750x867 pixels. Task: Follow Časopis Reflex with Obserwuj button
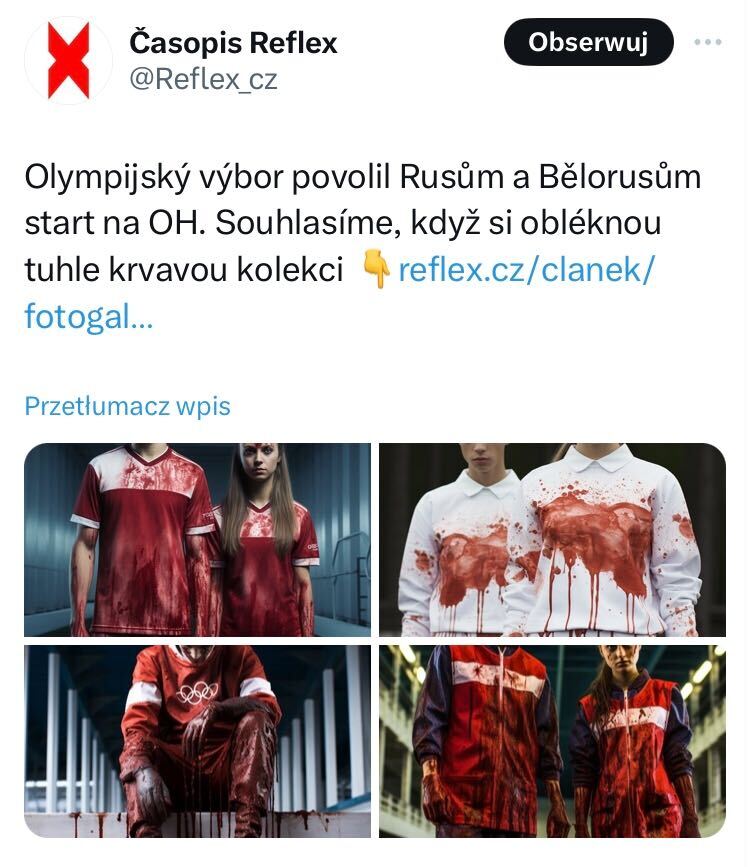pos(588,42)
